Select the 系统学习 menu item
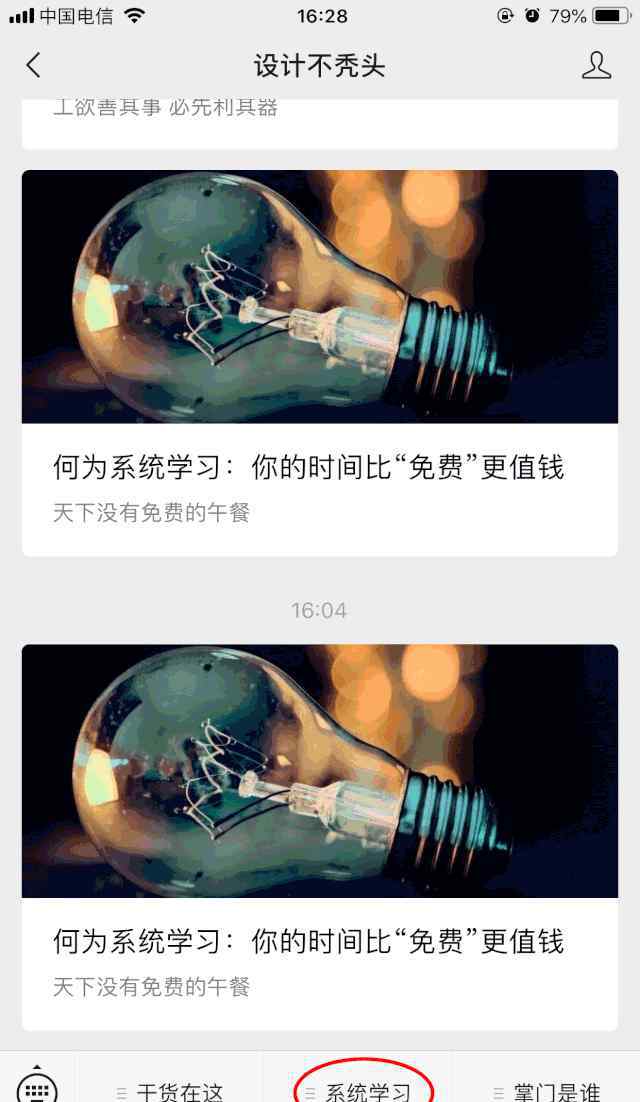 (x=366, y=1090)
